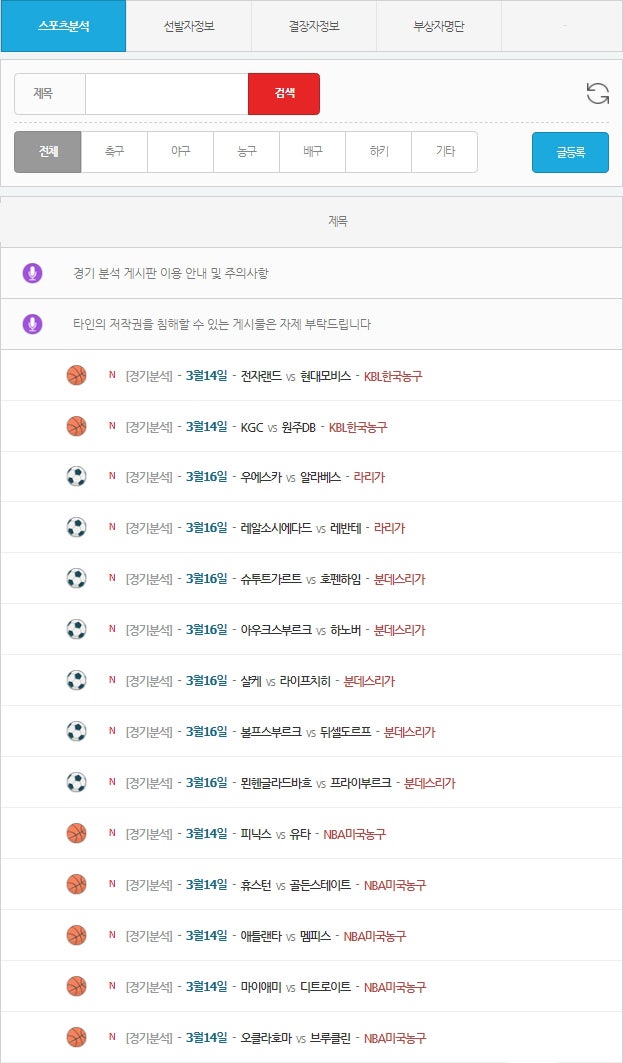Screen dimensions: 623x1063
Task: Open the 결장자정보 tab
Action: click(x=314, y=26)
